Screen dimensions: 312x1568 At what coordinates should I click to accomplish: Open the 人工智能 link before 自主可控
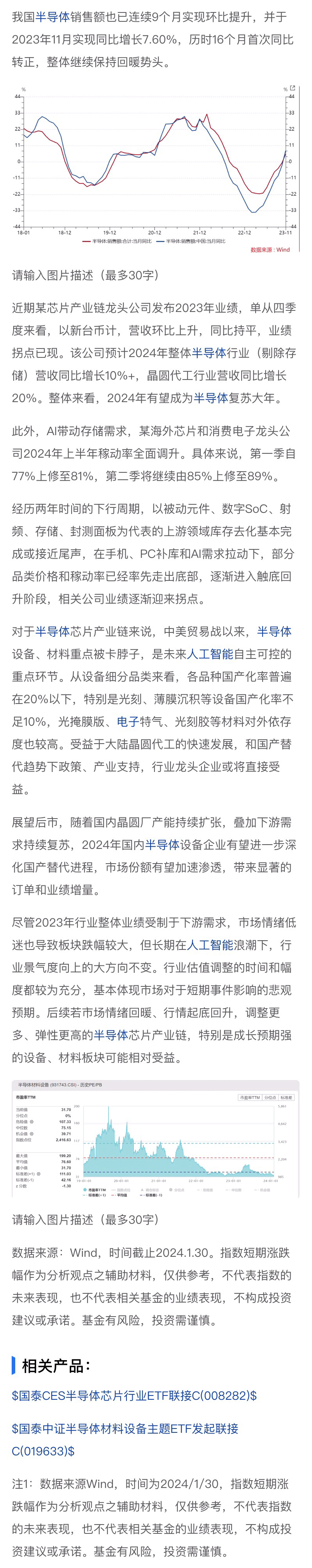(x=210, y=654)
